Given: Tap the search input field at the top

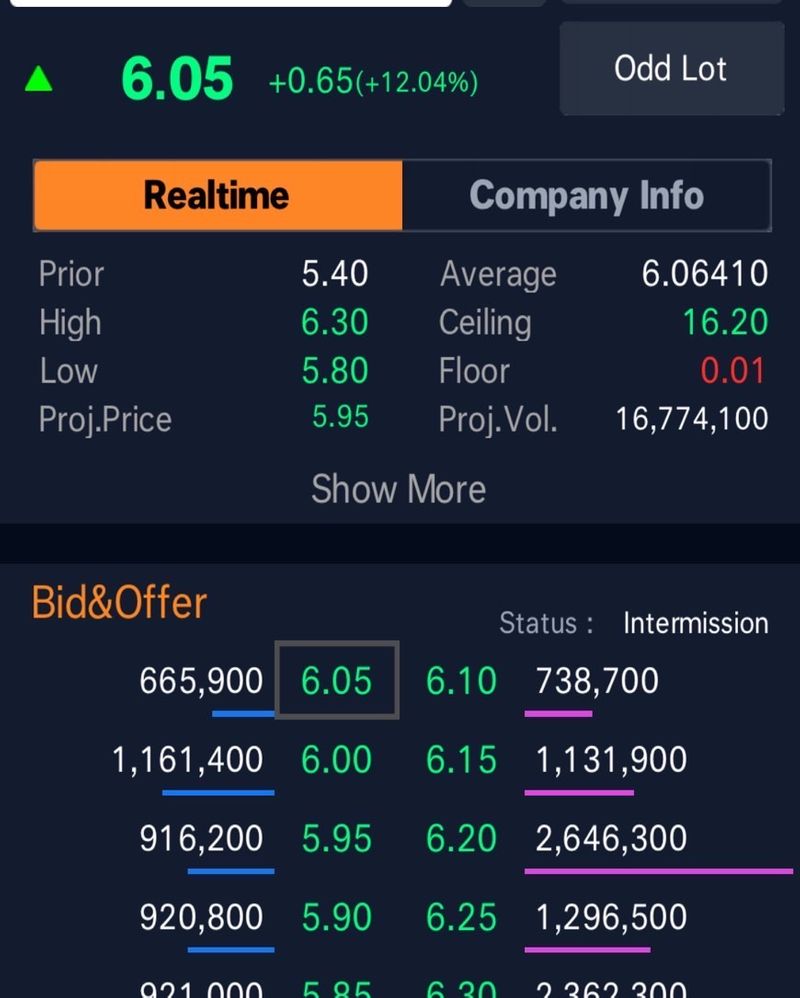Looking at the screenshot, I should [230, 8].
